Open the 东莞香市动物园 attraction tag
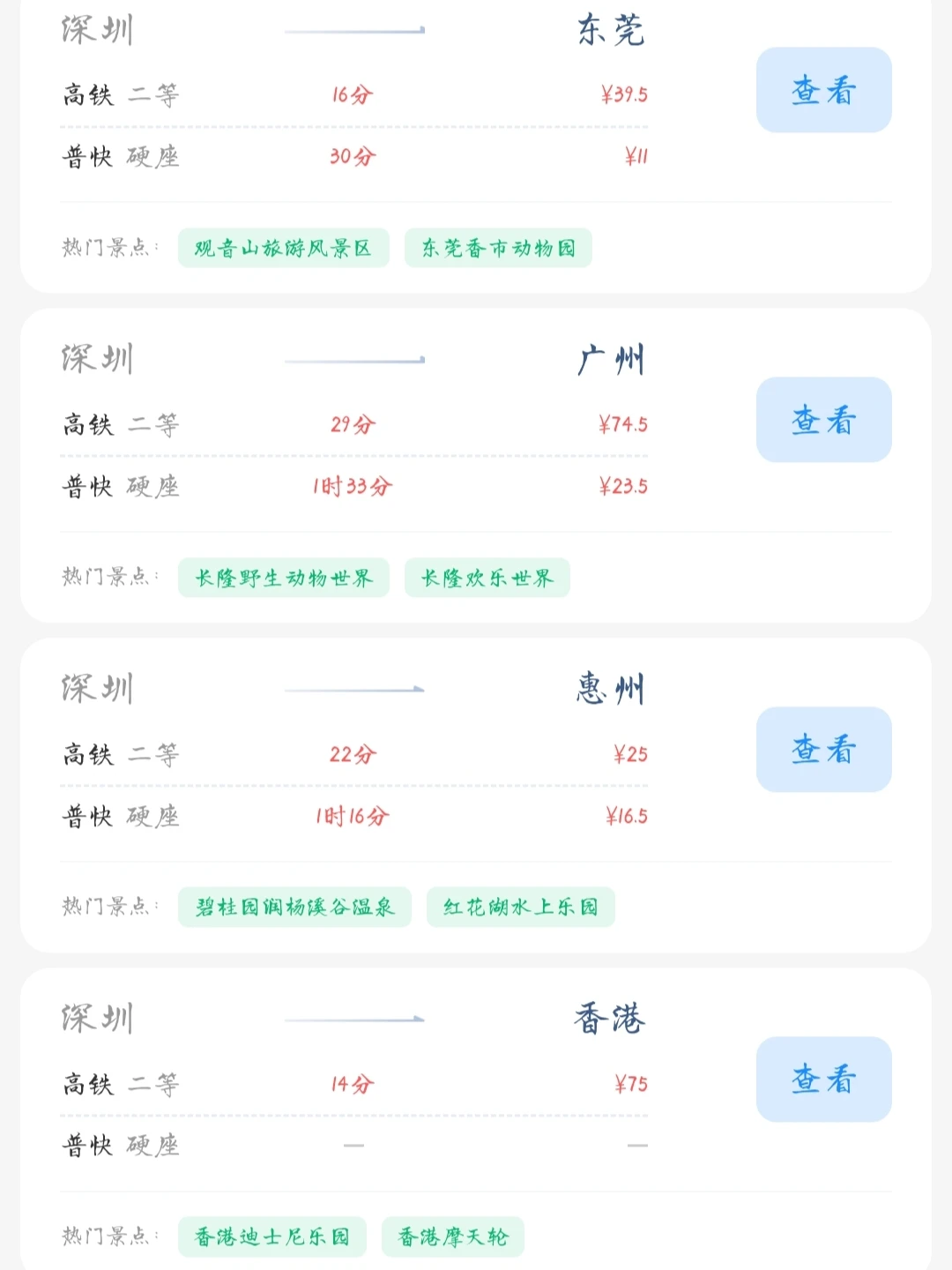Viewport: 952px width, 1270px height. 498,249
